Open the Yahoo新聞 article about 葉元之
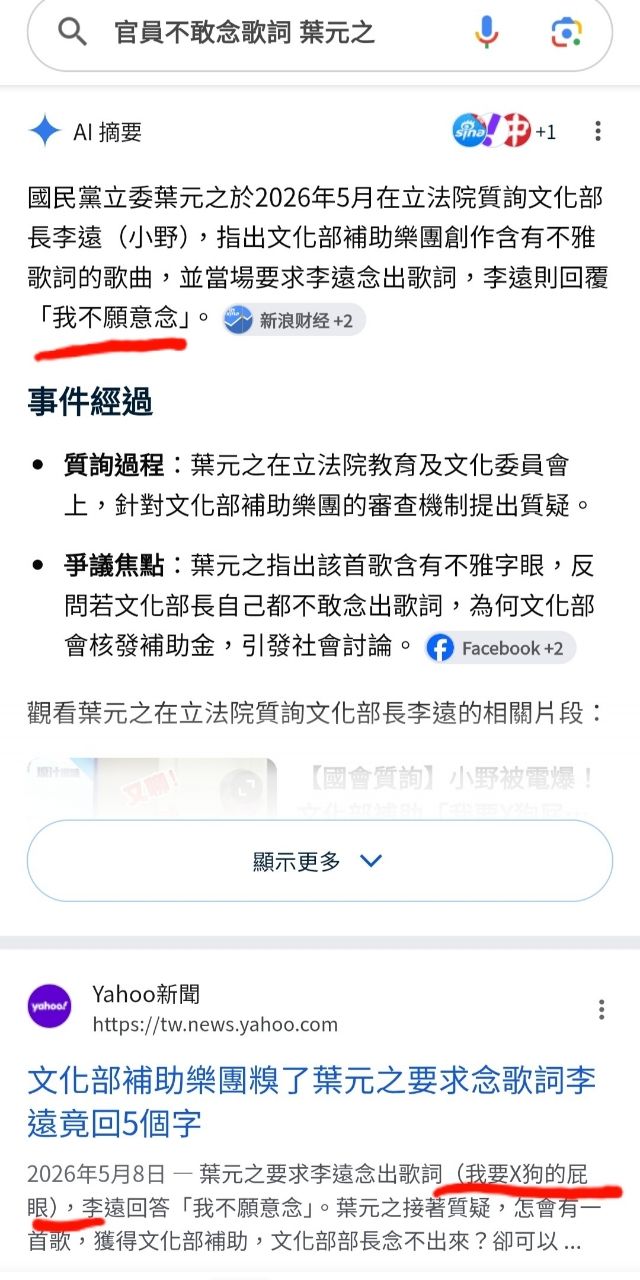This screenshot has width=640, height=1280. pyautogui.click(x=311, y=1101)
